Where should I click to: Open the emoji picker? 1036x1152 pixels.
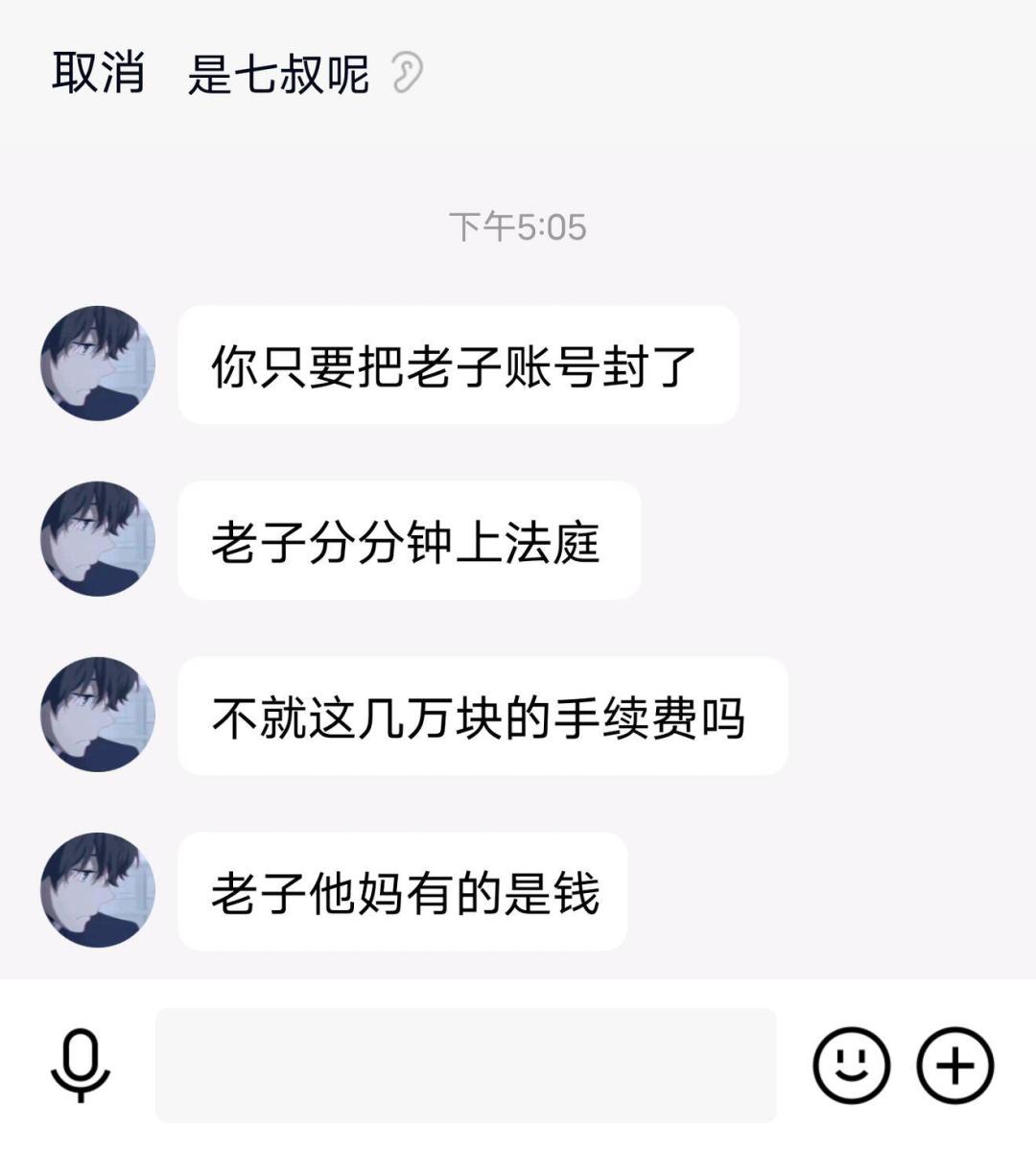(851, 1065)
